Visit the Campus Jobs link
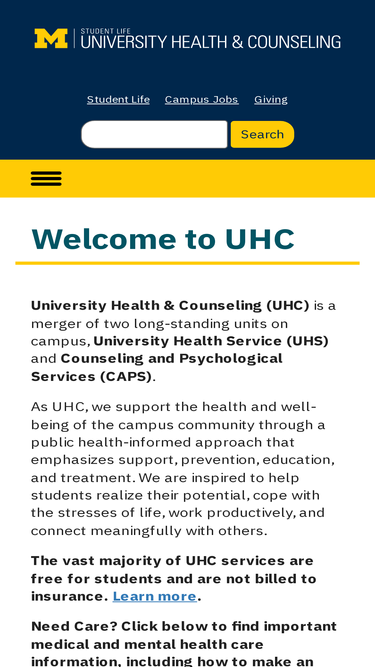This screenshot has width=375, height=667. tap(202, 100)
